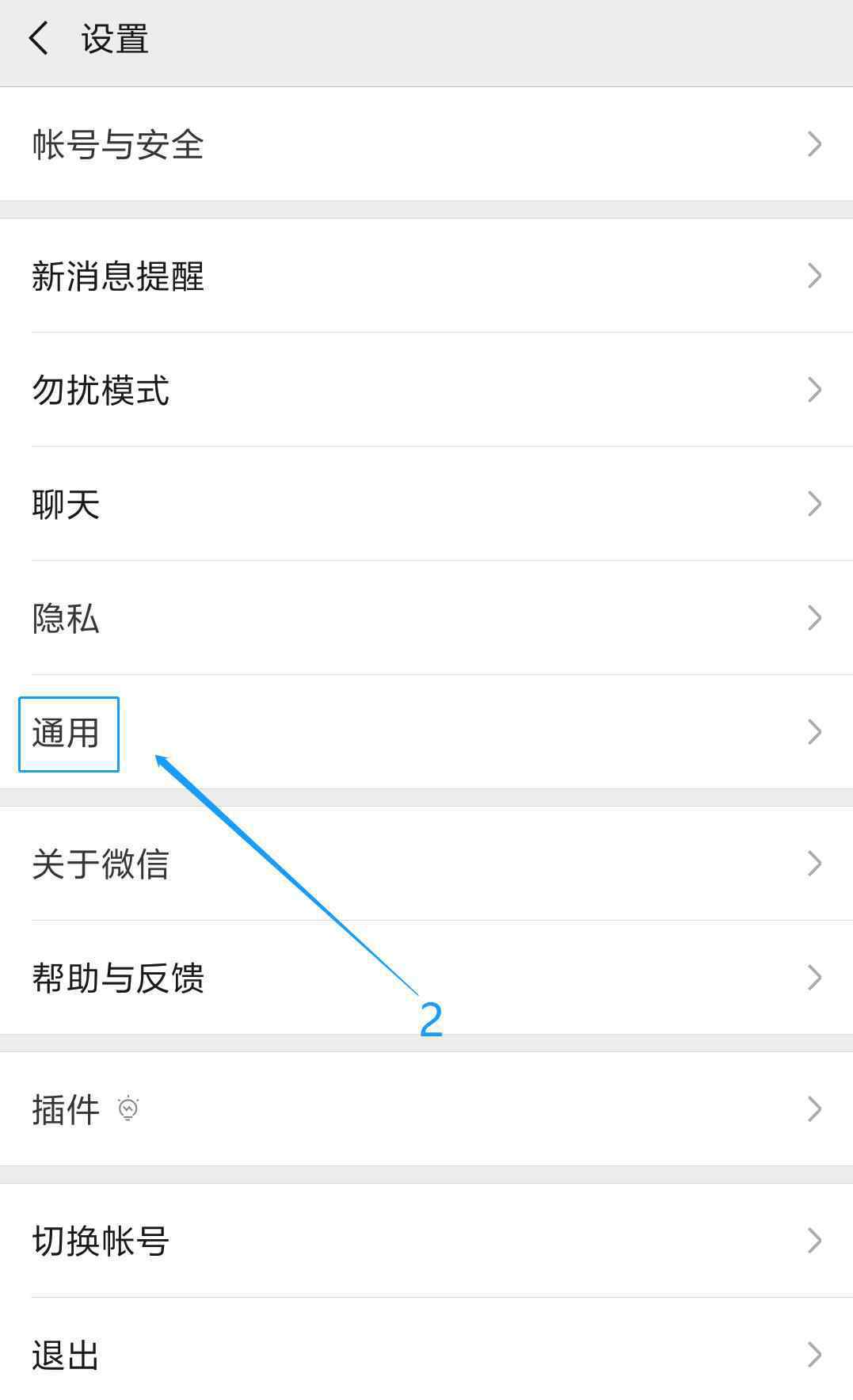Open 新消息提醒 settings
The width and height of the screenshot is (853, 1400).
click(426, 276)
